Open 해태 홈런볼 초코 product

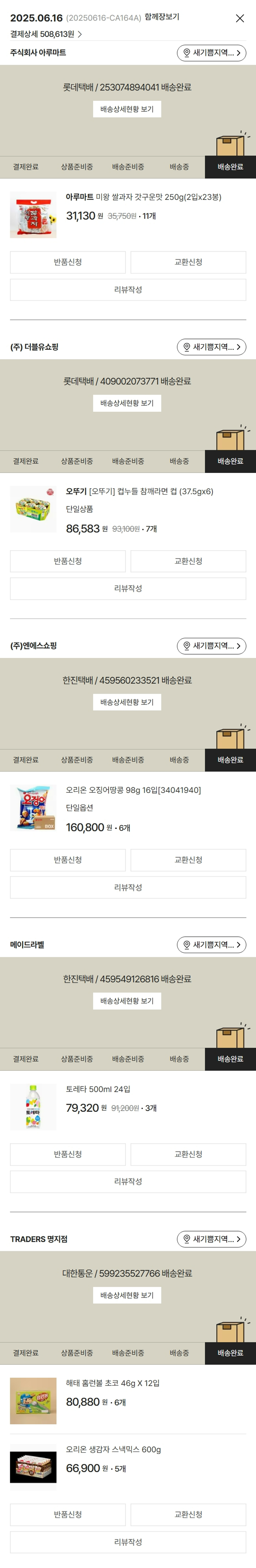113,1383
